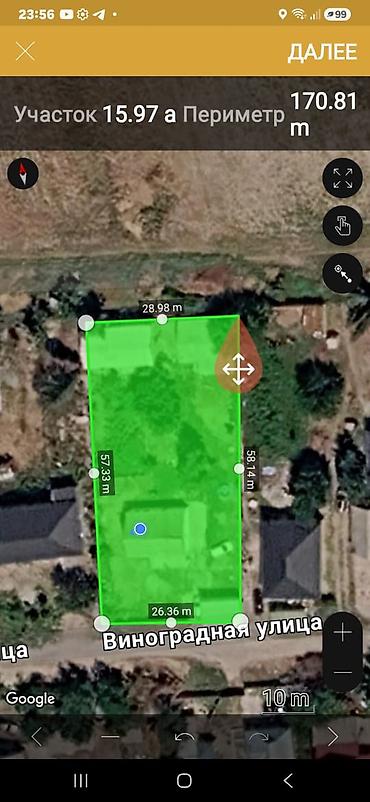The image size is (370, 802).
Task: Tap the midpoint handle on the 26.36 m side
Action: pyautogui.click(x=171, y=622)
